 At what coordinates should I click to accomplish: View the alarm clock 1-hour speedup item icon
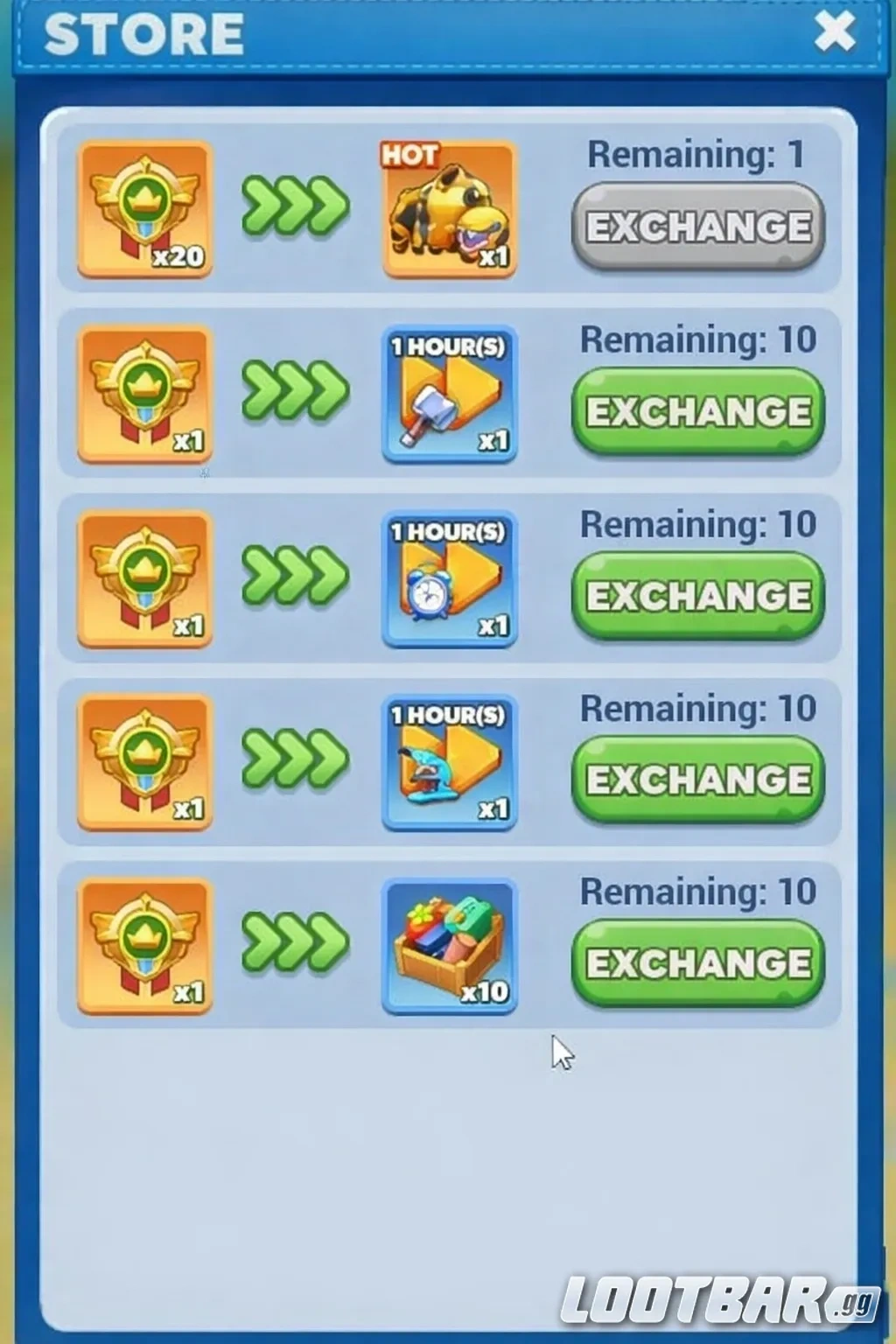pos(449,579)
